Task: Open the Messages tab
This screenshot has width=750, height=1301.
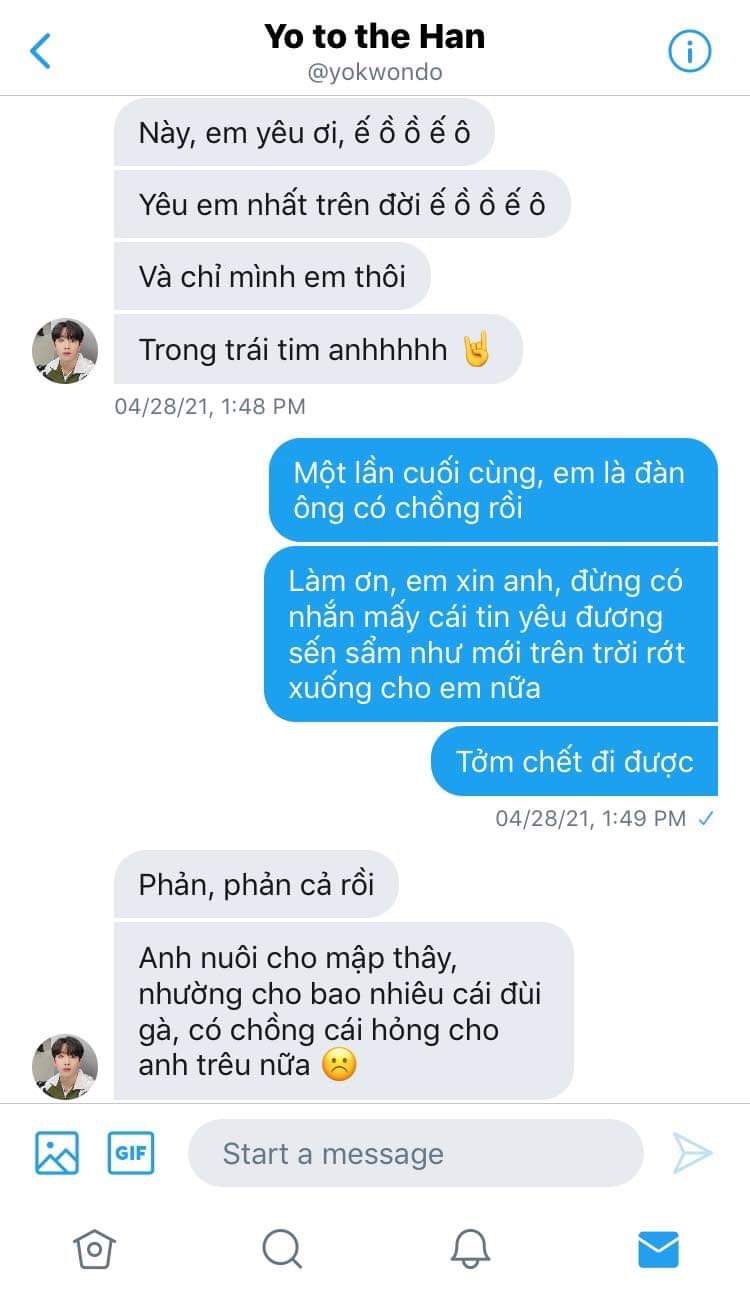Action: (x=658, y=1249)
